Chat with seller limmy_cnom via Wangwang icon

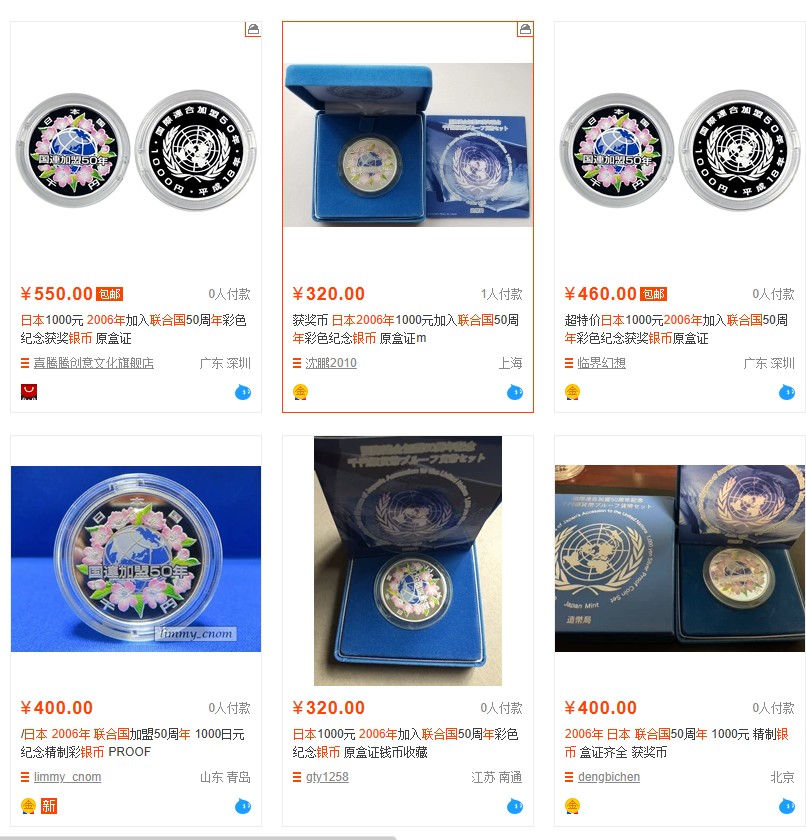click(x=243, y=806)
